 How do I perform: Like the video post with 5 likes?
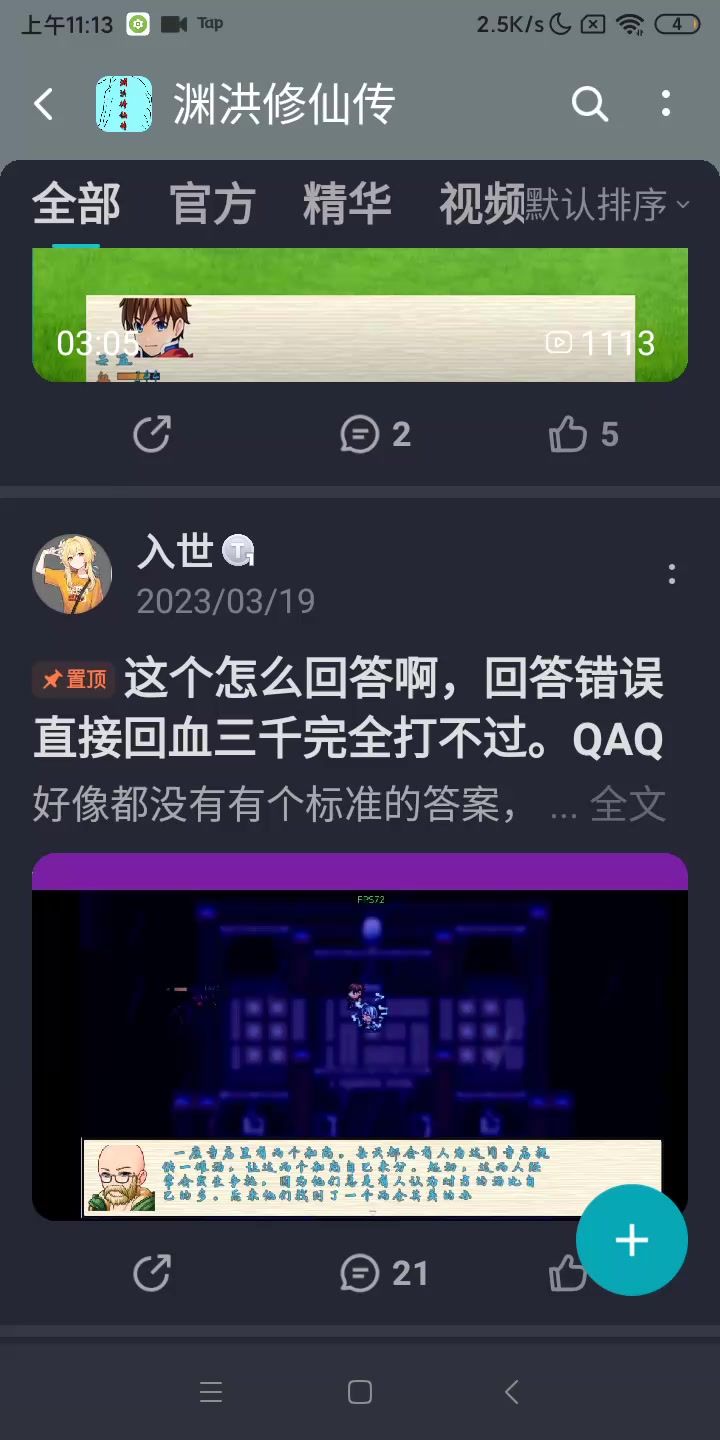tap(584, 435)
